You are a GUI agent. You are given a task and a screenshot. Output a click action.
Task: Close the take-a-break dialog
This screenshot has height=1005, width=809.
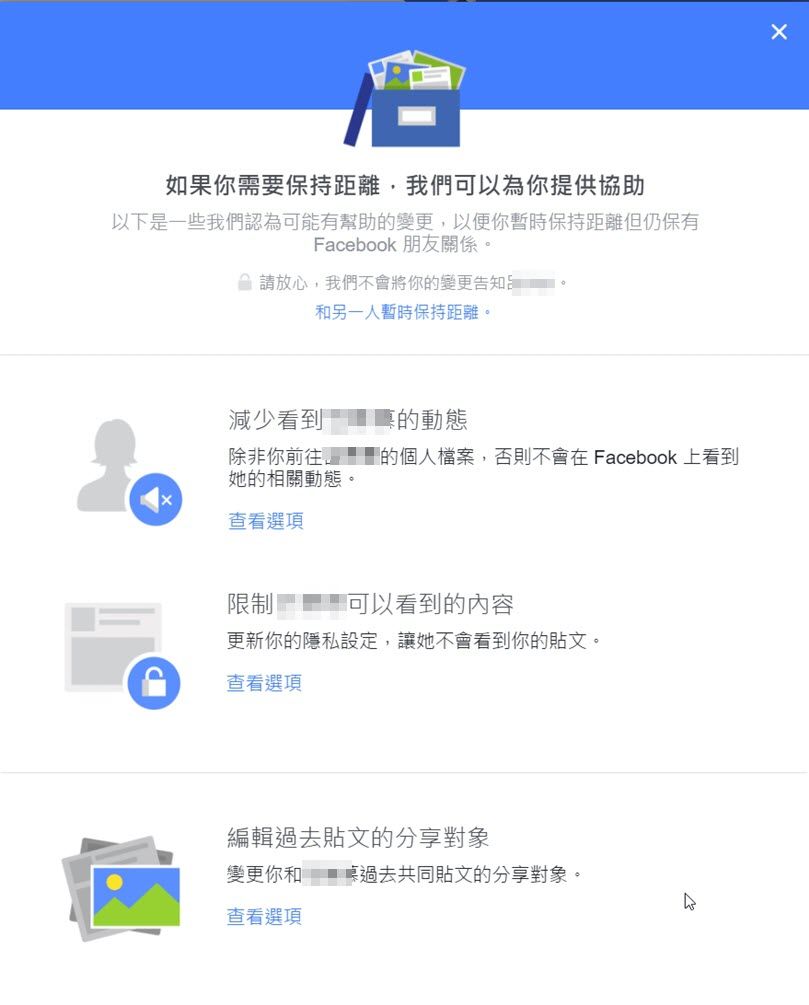pos(779,32)
